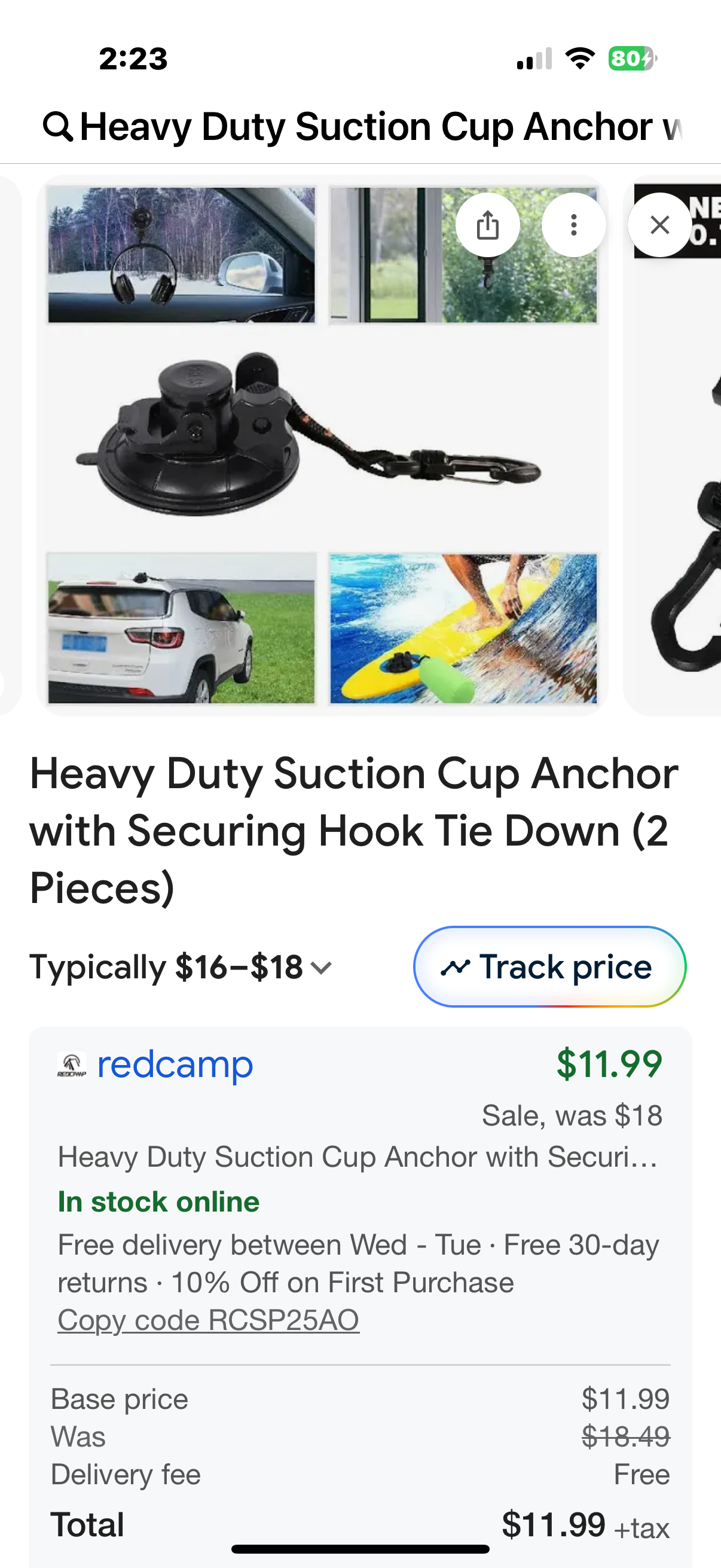721x1568 pixels.
Task: Share this product listing
Action: tap(487, 225)
